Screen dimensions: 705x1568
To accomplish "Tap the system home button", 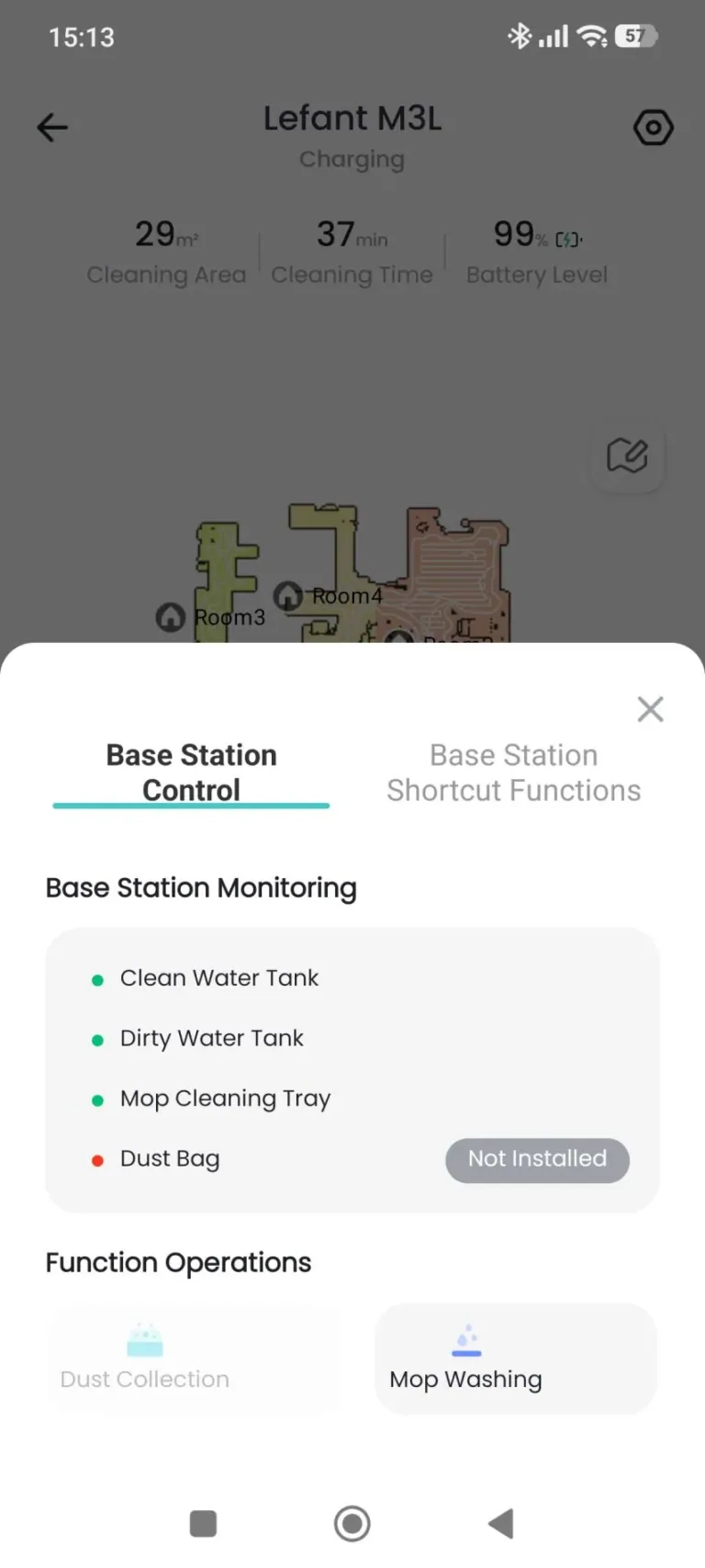I will (352, 1523).
